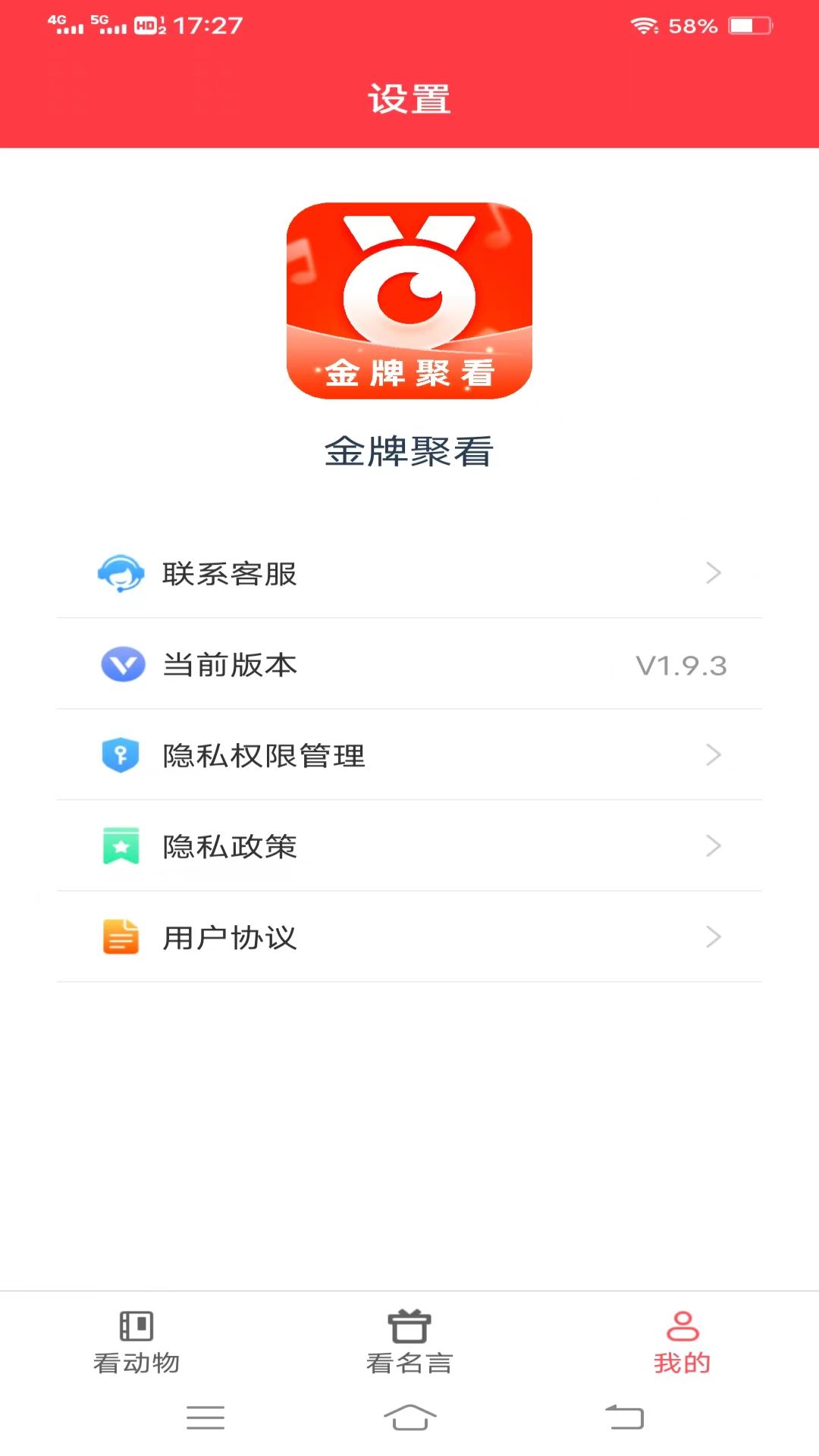This screenshot has height=1456, width=819.
Task: View the 隐私政策 page
Action: pos(409,846)
